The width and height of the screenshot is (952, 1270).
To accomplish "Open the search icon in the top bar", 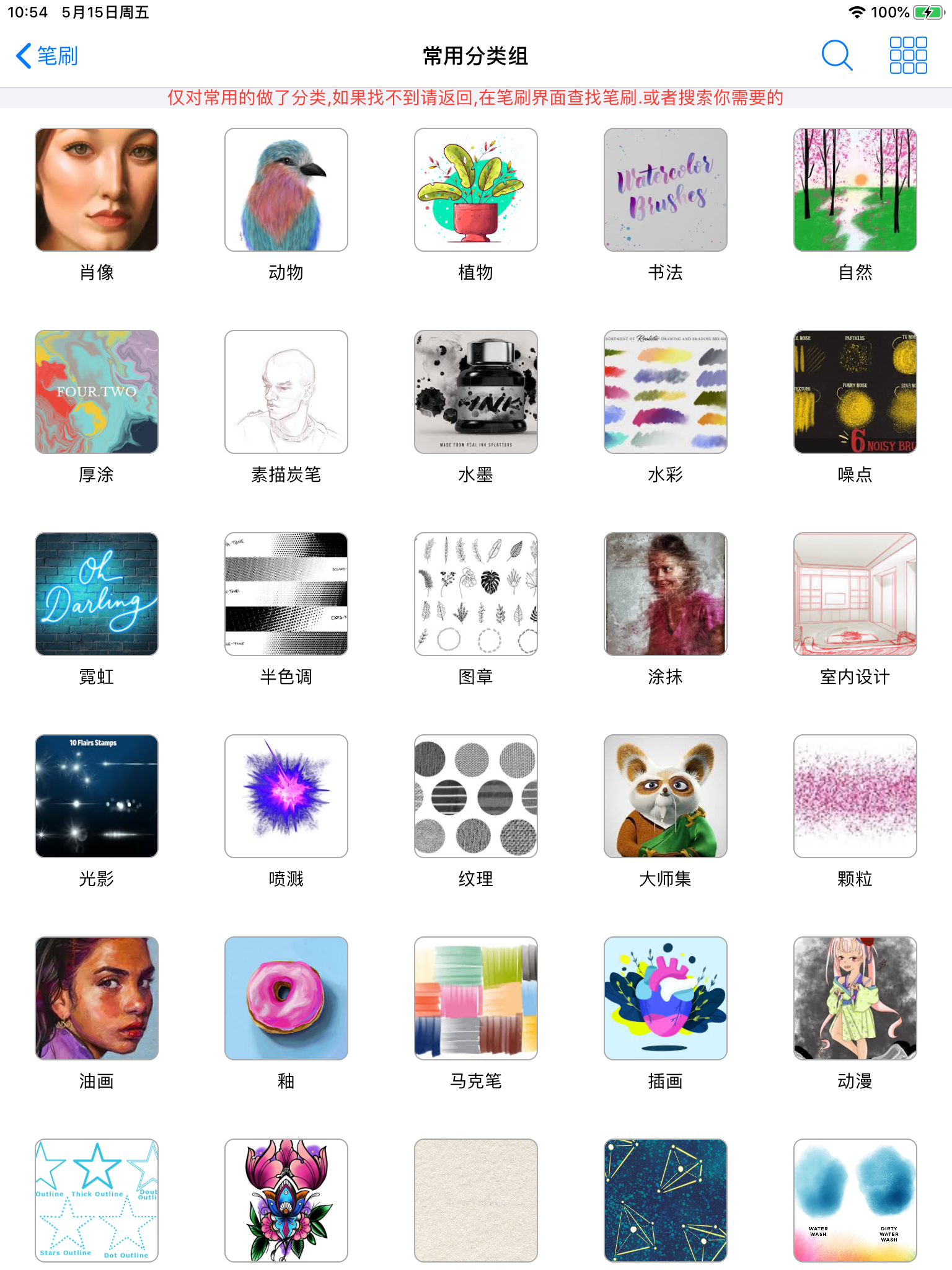I will [837, 55].
